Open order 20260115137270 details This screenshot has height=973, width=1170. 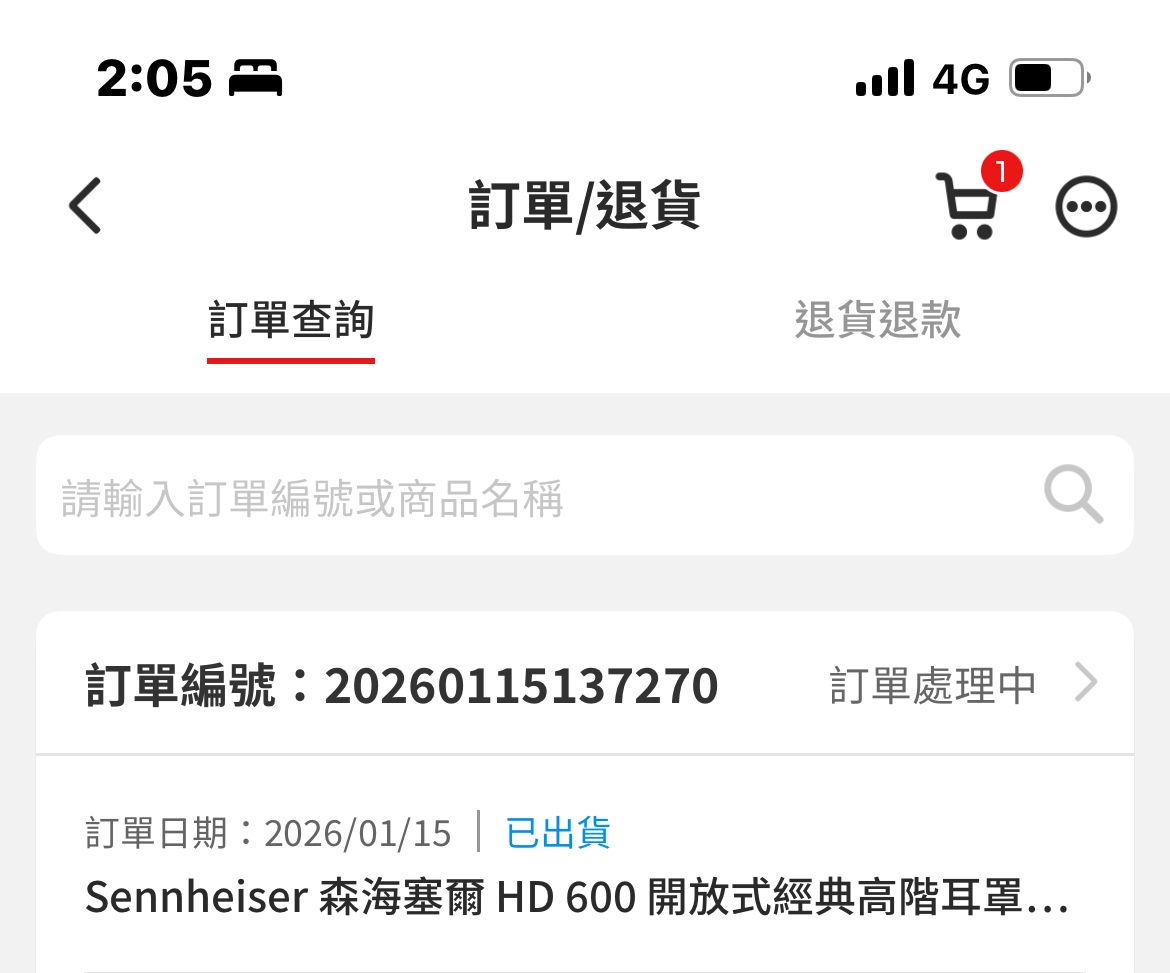pyautogui.click(x=1086, y=685)
